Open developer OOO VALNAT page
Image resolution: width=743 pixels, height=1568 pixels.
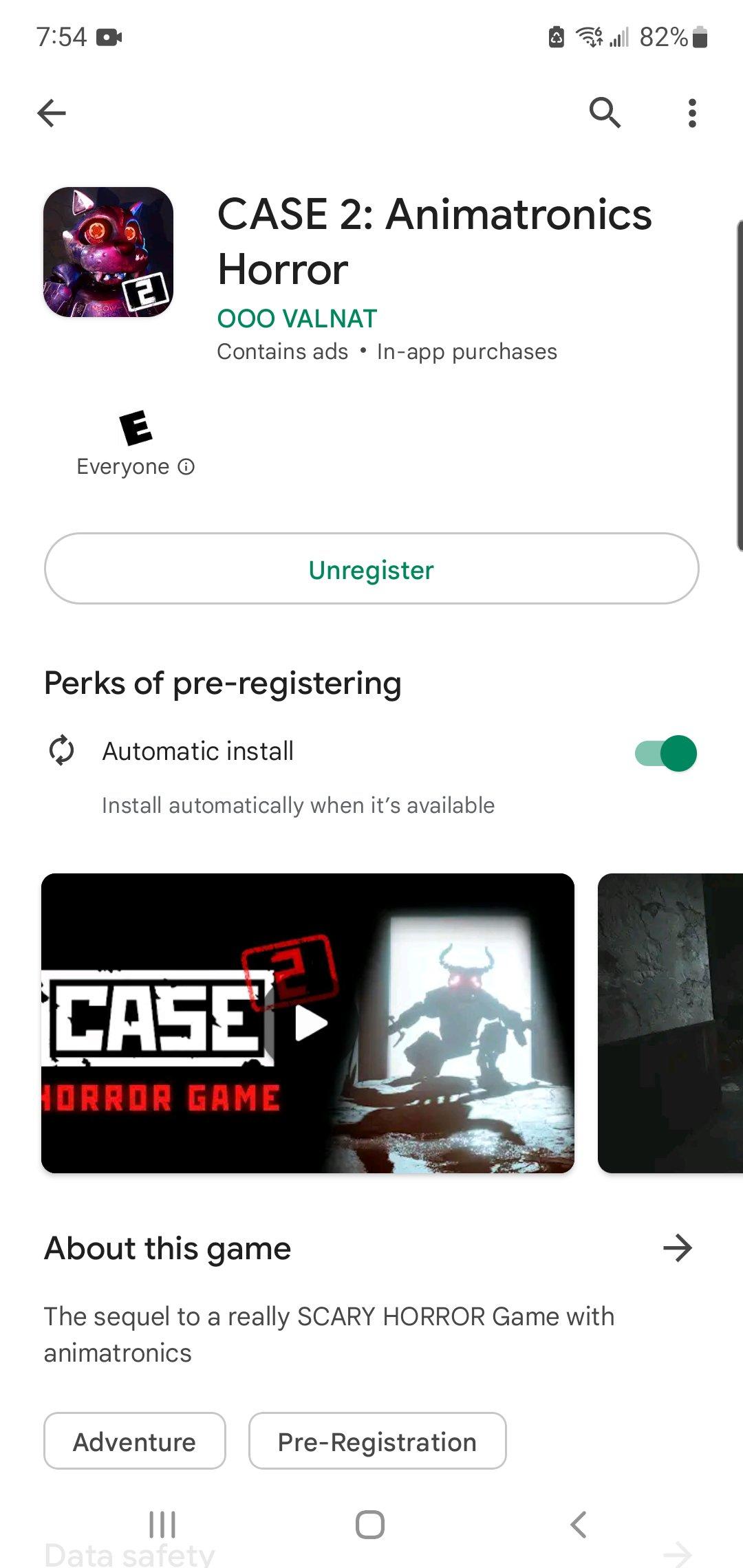[x=297, y=318]
